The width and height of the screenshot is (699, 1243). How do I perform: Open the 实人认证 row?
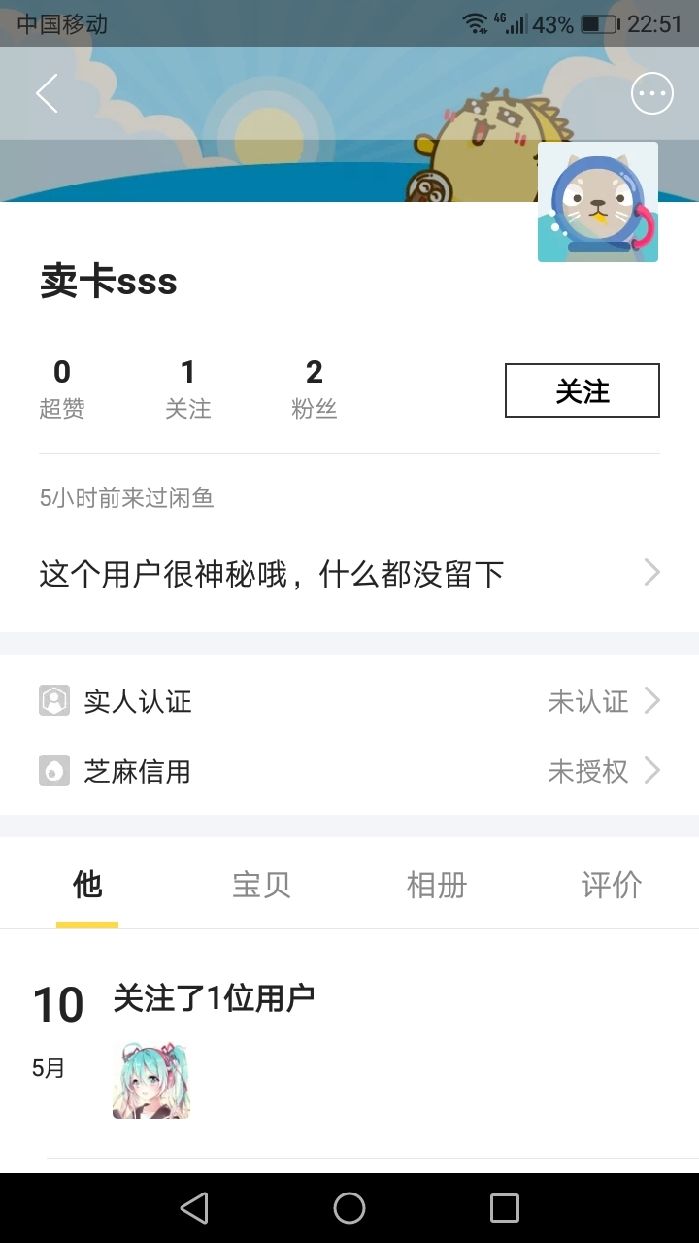(x=349, y=701)
